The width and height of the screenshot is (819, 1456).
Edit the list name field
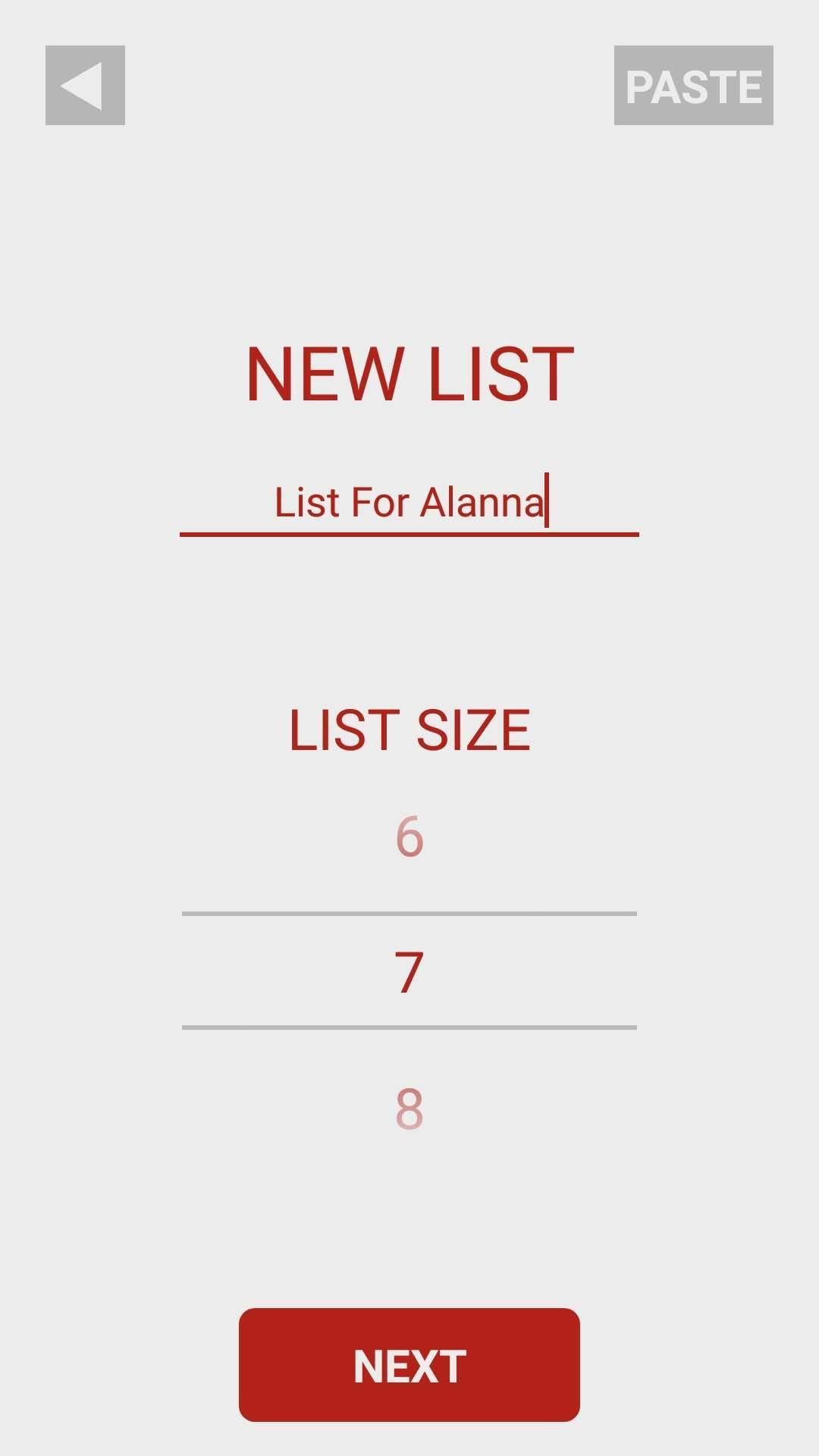pyautogui.click(x=409, y=502)
